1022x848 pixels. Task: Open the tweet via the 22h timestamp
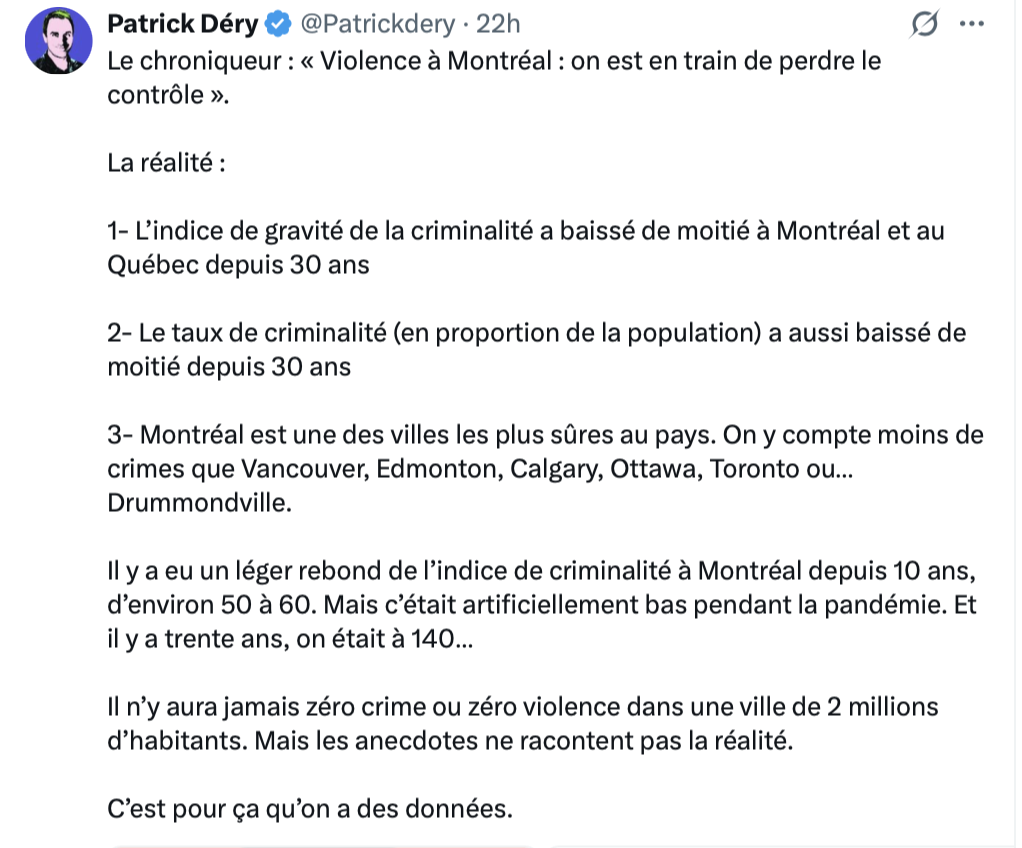pos(498,24)
